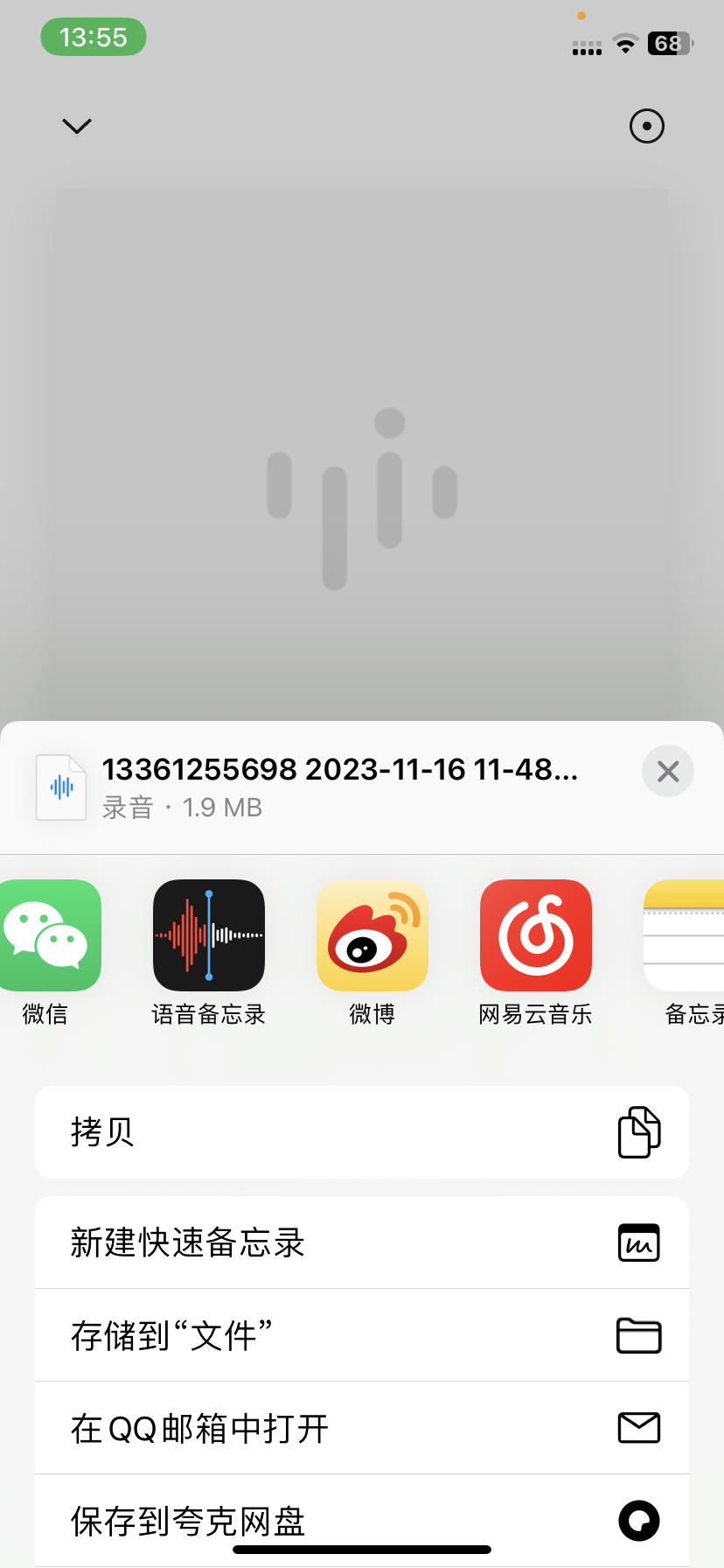The height and width of the screenshot is (1568, 724).
Task: Close the share sheet
Action: point(667,771)
